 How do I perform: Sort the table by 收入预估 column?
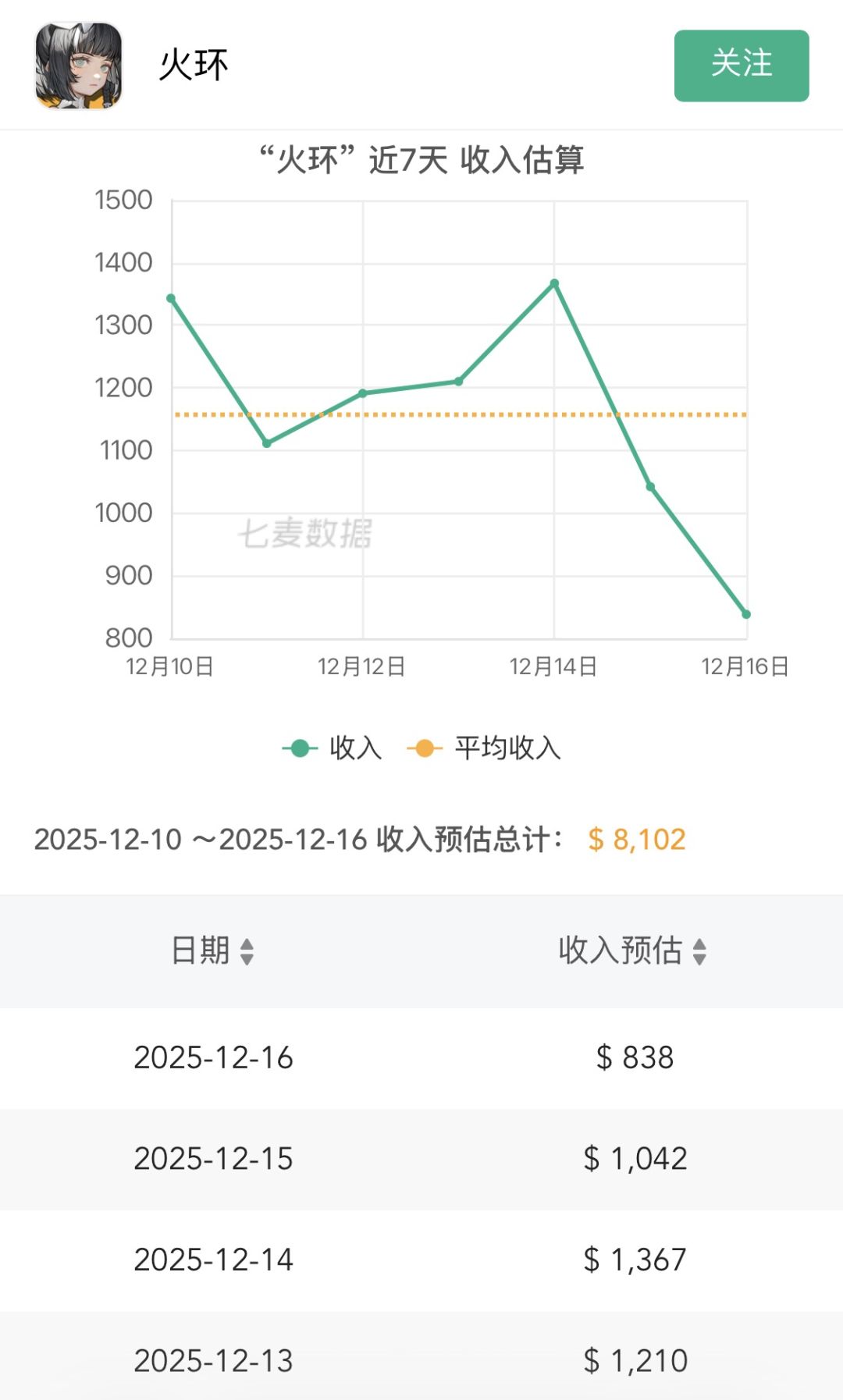pyautogui.click(x=633, y=951)
